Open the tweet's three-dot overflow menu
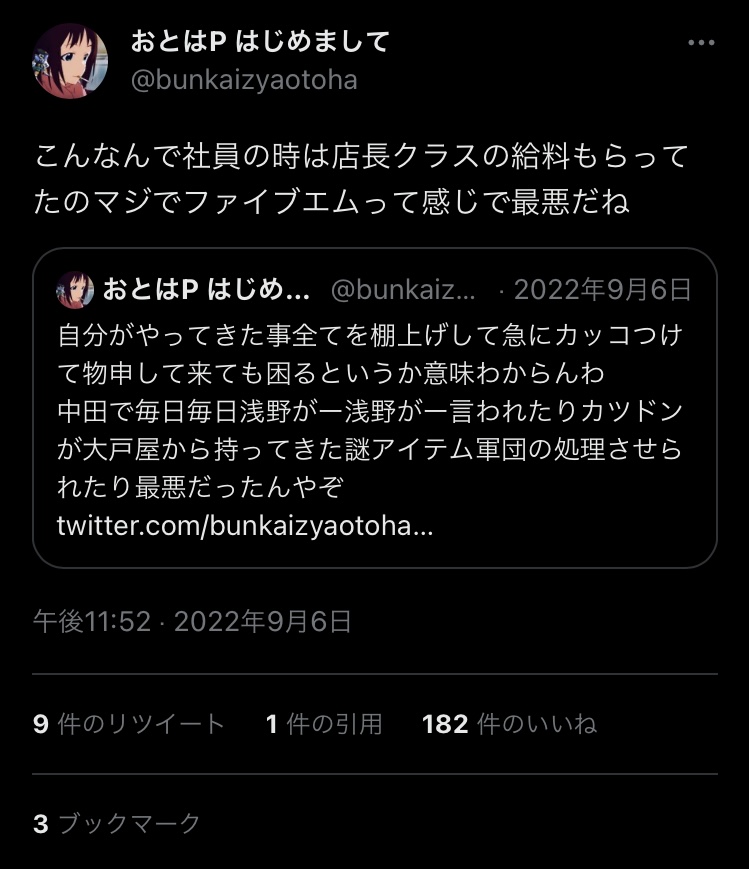This screenshot has height=869, width=749. pos(702,44)
